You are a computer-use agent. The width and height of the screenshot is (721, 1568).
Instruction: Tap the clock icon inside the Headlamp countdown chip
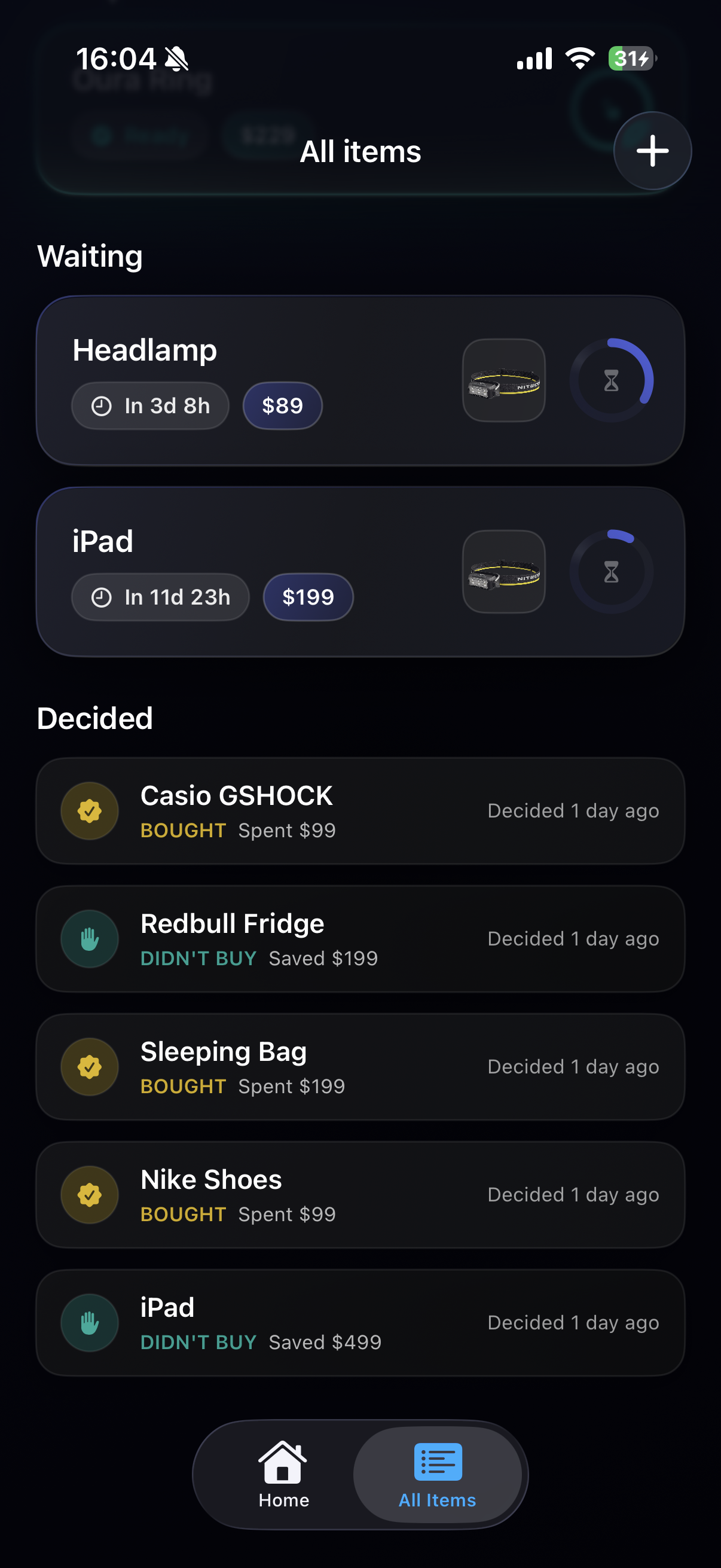tap(102, 405)
